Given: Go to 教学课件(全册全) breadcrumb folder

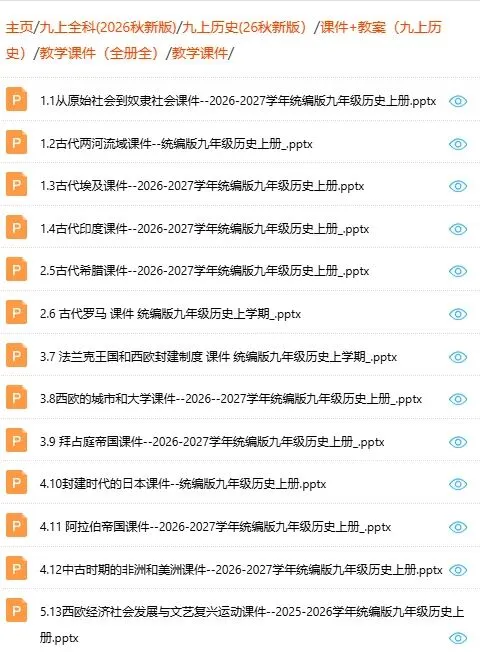Looking at the screenshot, I should point(99,53).
